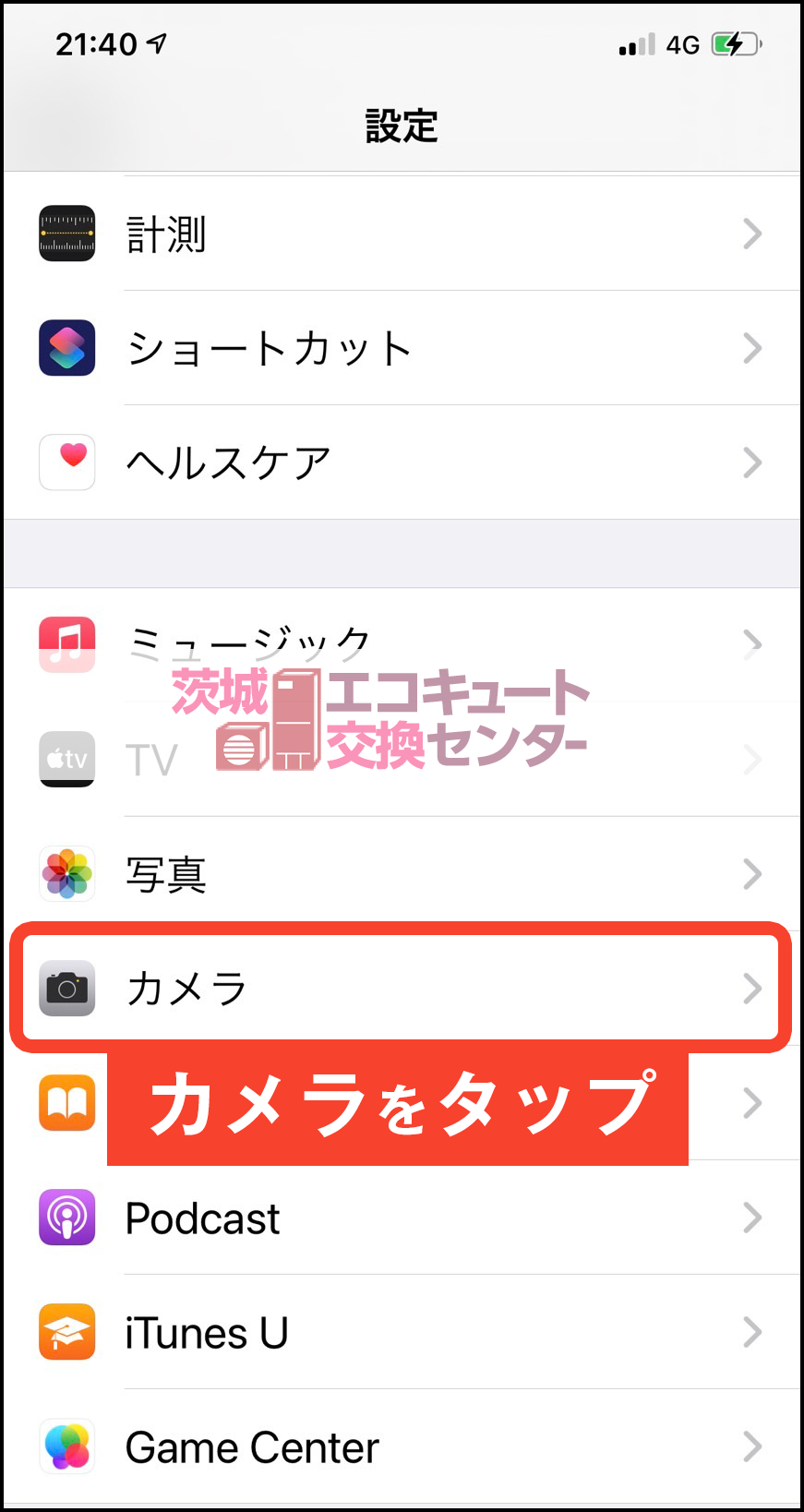Screen dimensions: 804x1512
Task: Select the purple Podcast icon
Action: pos(66,1218)
